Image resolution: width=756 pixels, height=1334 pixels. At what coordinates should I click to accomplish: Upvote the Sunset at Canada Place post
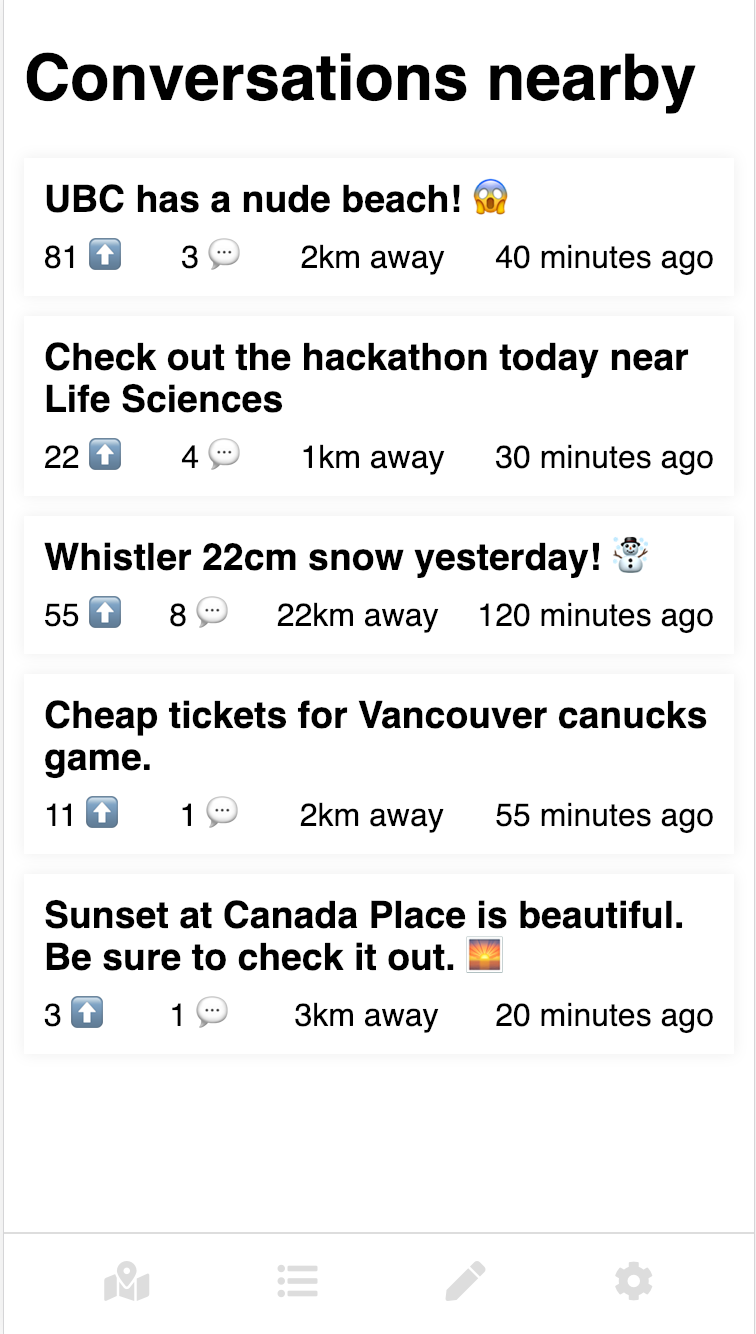coord(87,1014)
